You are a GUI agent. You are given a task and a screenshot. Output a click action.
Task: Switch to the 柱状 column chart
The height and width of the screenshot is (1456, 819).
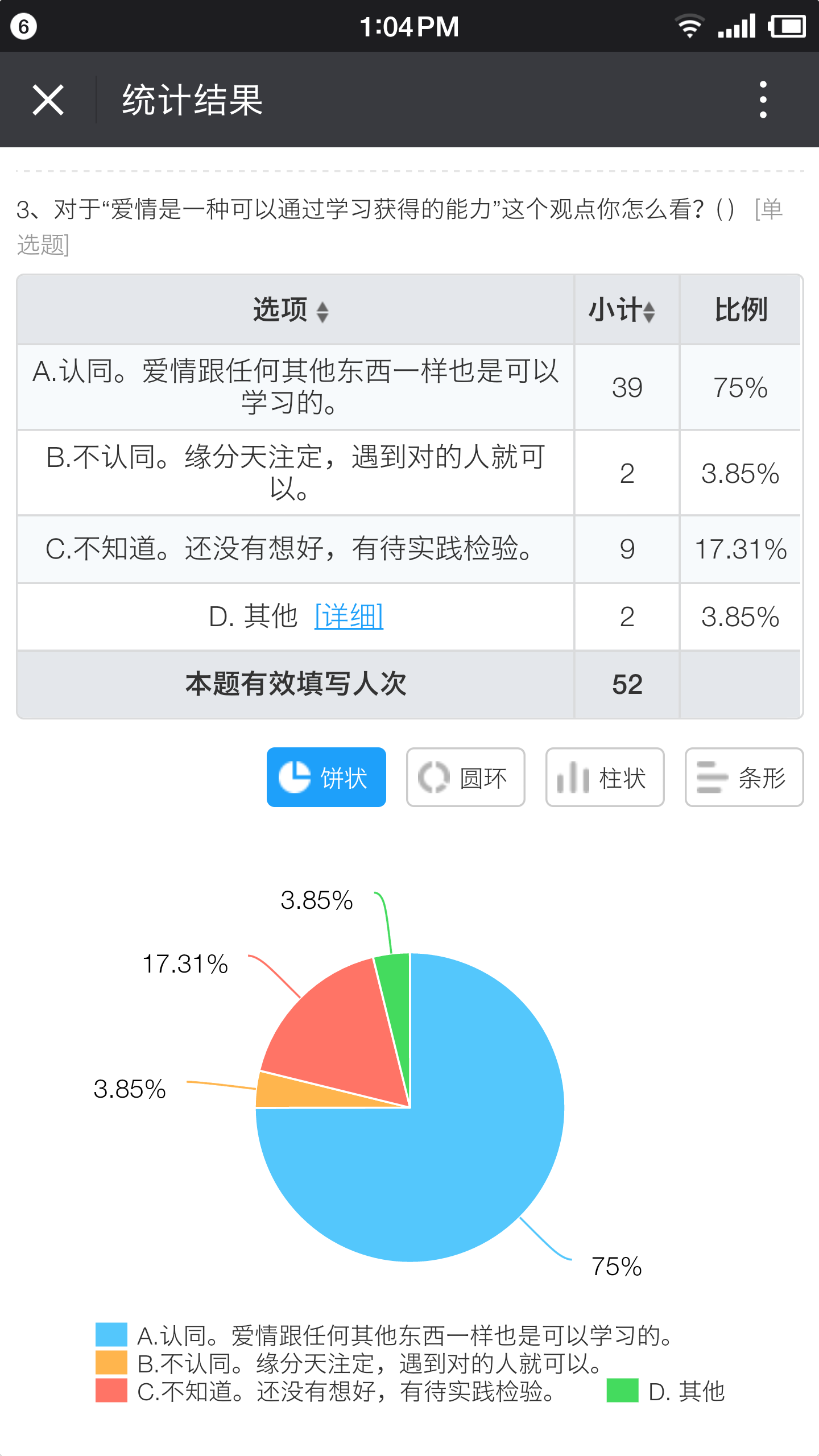(605, 777)
